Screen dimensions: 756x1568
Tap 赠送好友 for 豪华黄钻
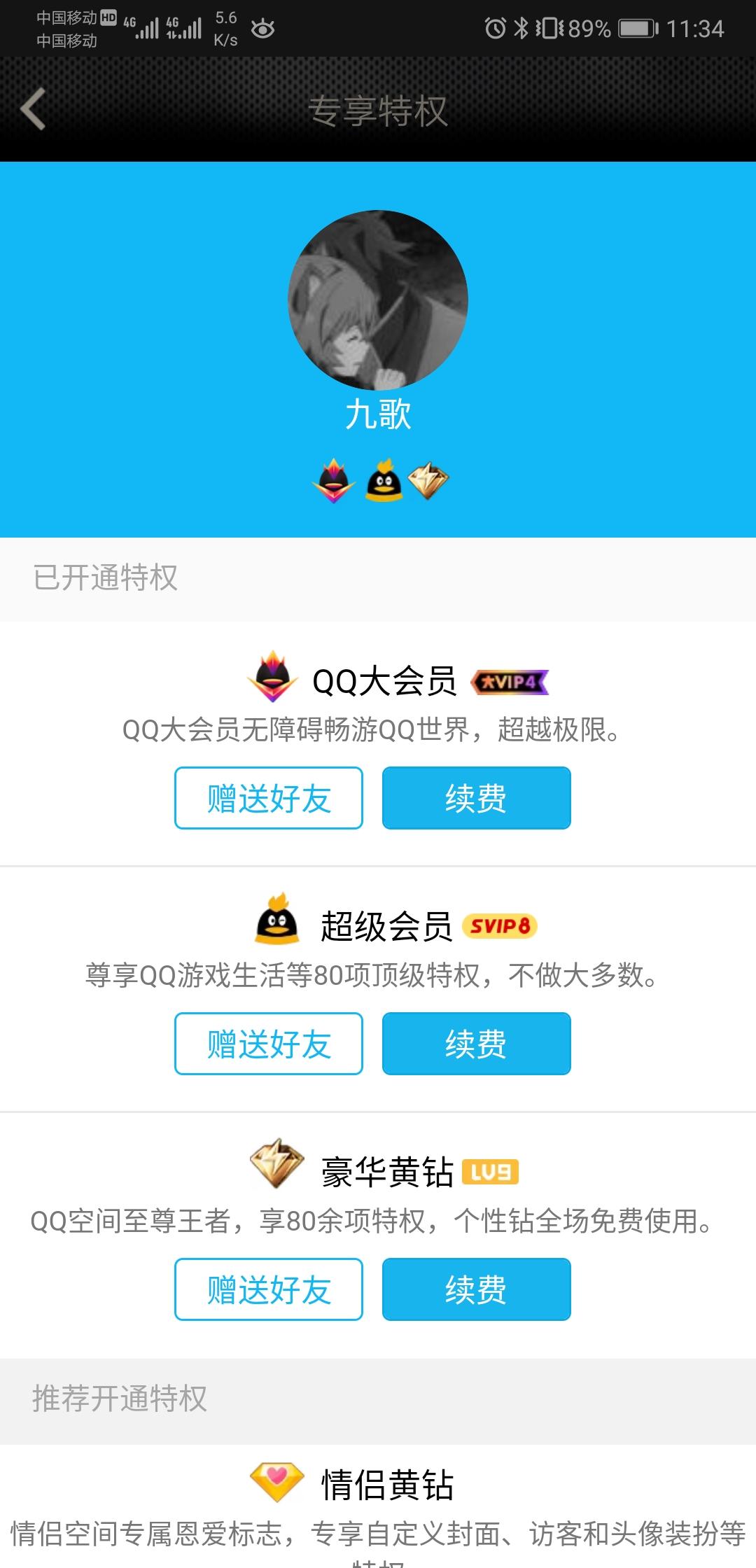(x=267, y=1289)
